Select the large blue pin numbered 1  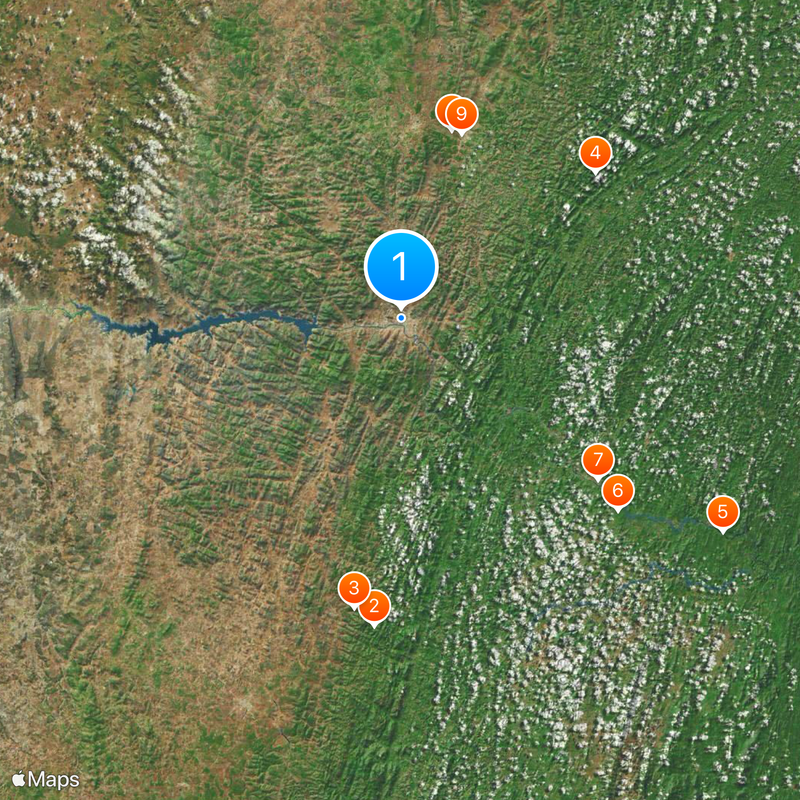point(401,266)
